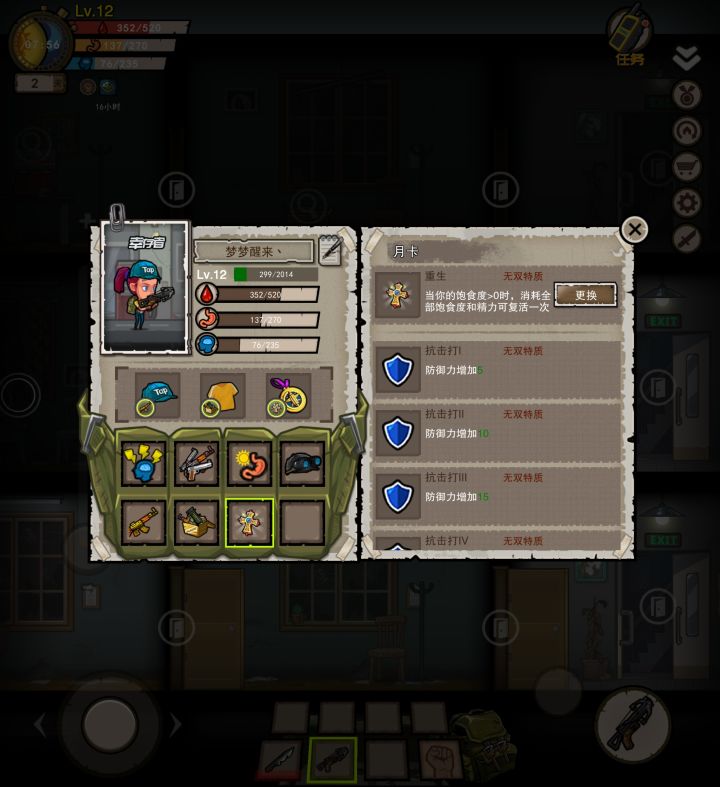
Task: Open the shopping cart store icon
Action: pos(688,167)
